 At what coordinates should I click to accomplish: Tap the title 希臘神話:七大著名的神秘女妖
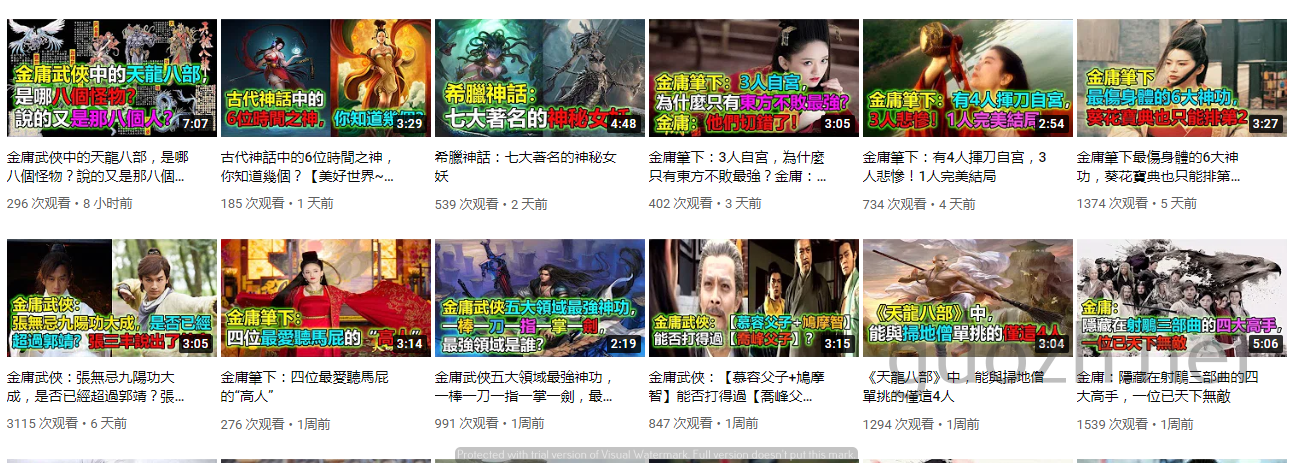point(526,167)
